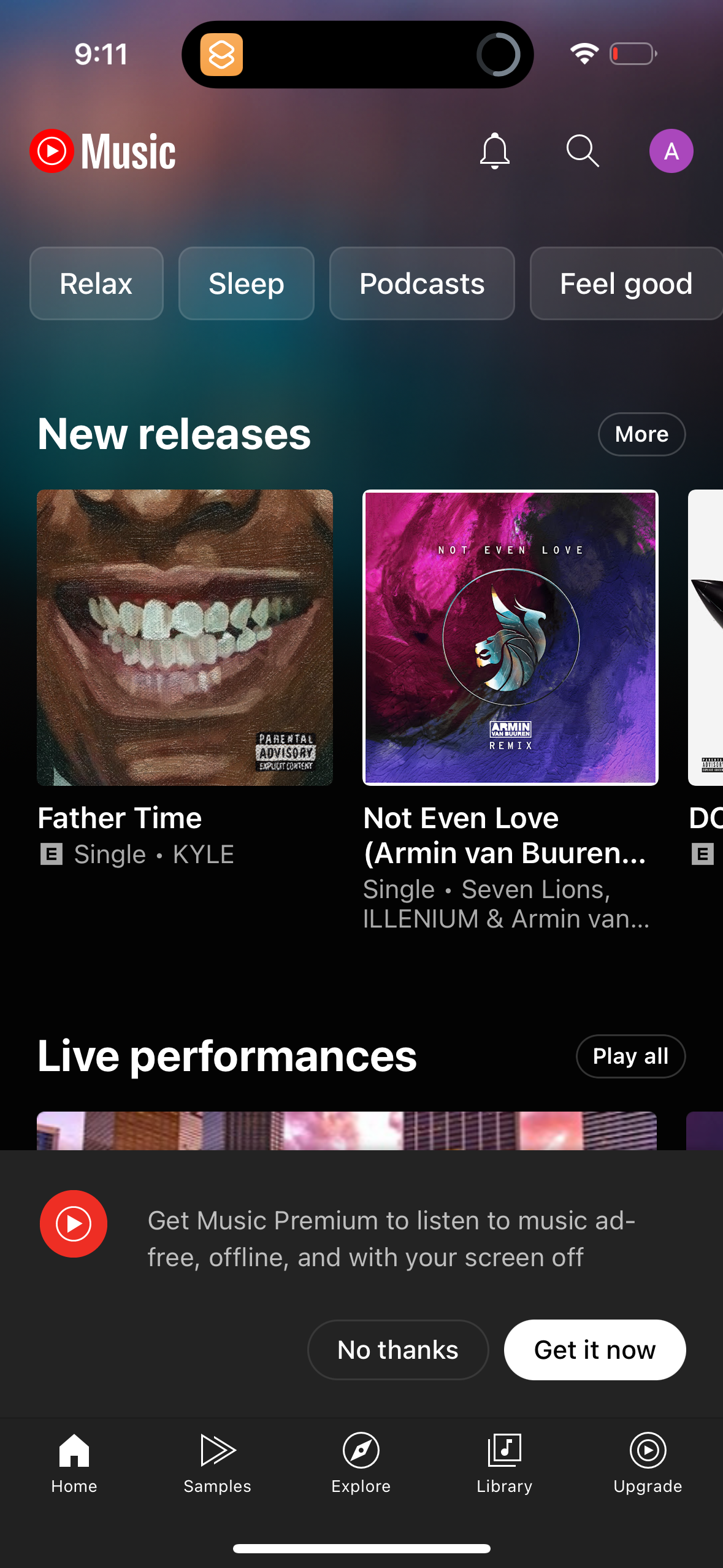Viewport: 723px width, 1568px height.
Task: Click the YouTube Music logo
Action: point(102,151)
